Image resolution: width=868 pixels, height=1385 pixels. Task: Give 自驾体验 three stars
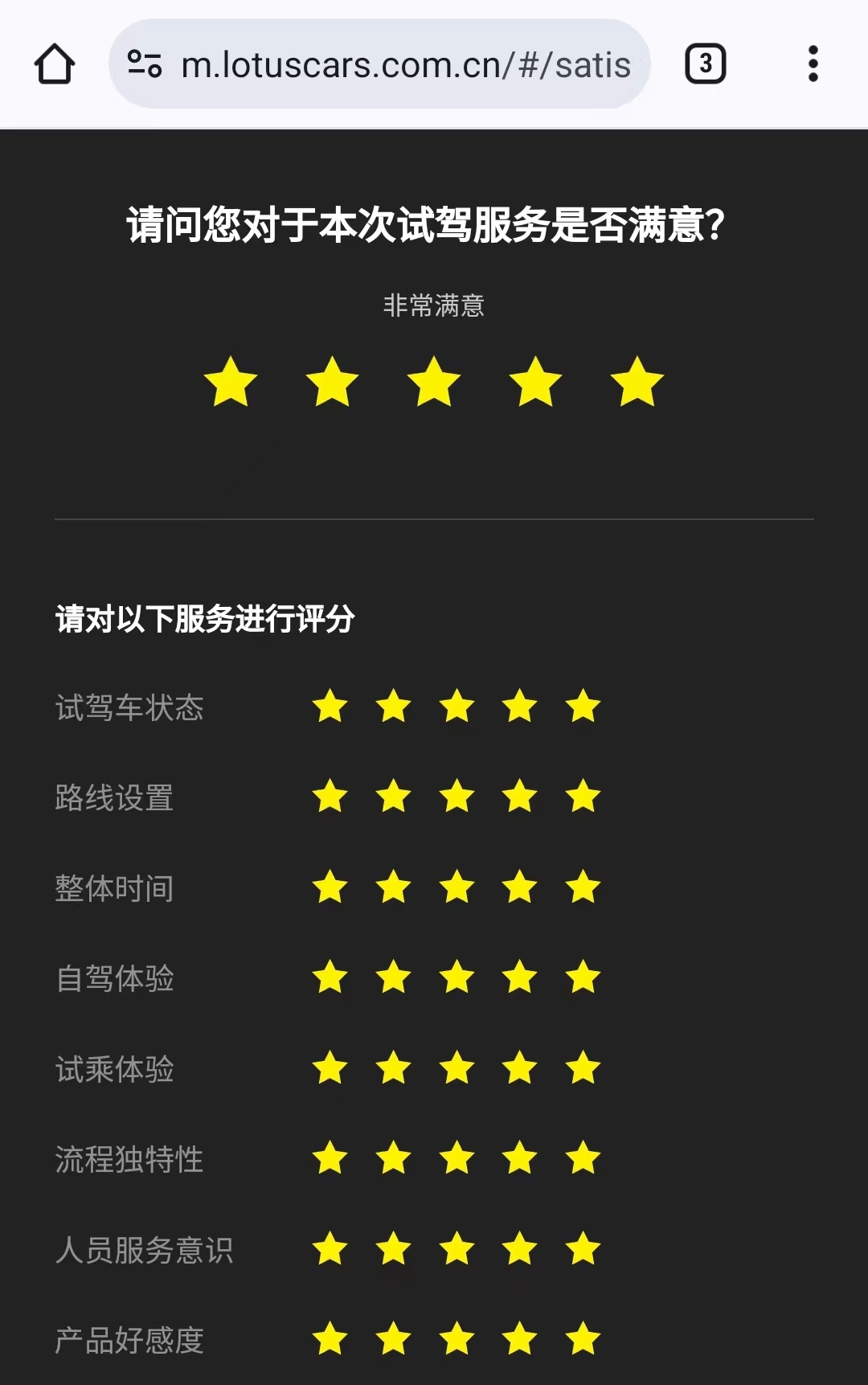coord(457,978)
